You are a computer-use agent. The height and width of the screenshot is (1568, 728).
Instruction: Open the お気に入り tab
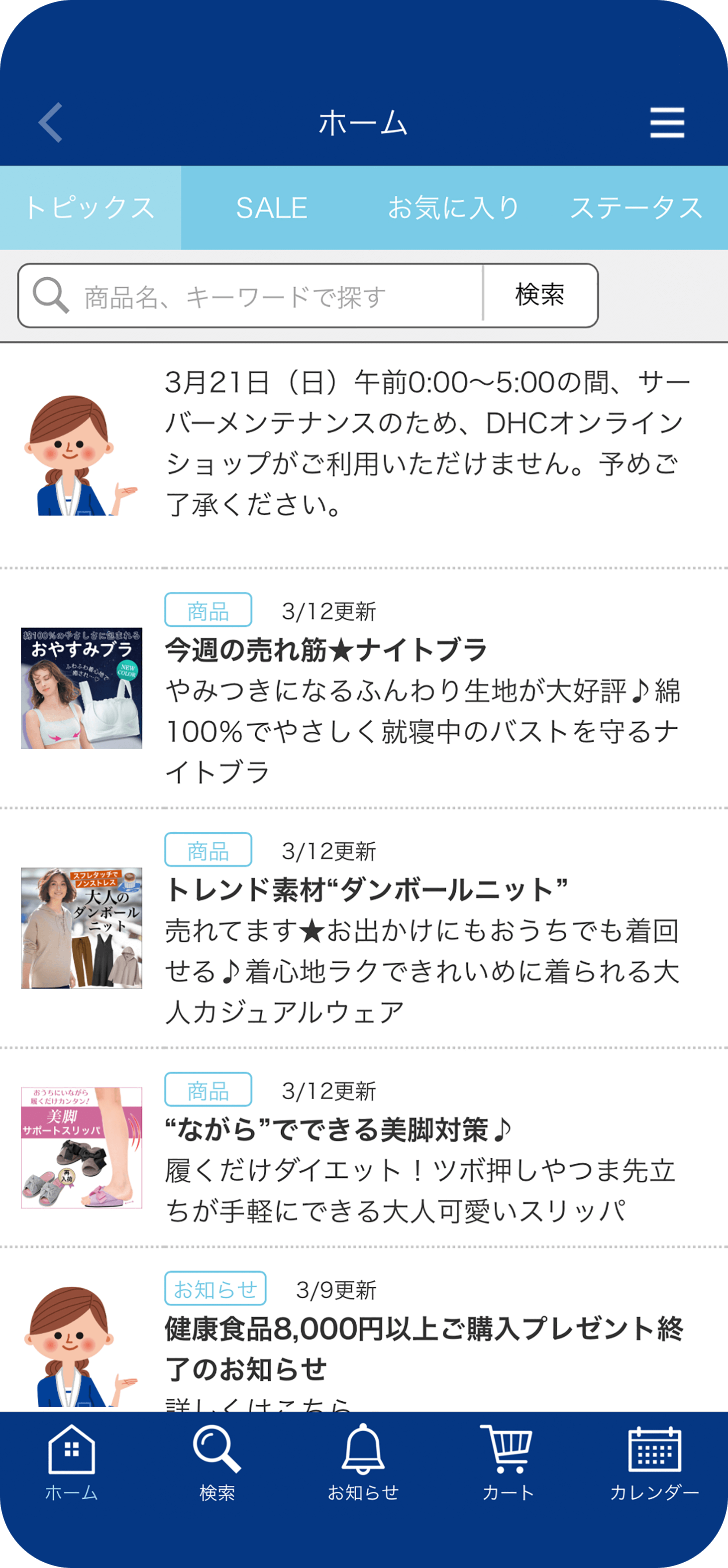pos(453,208)
